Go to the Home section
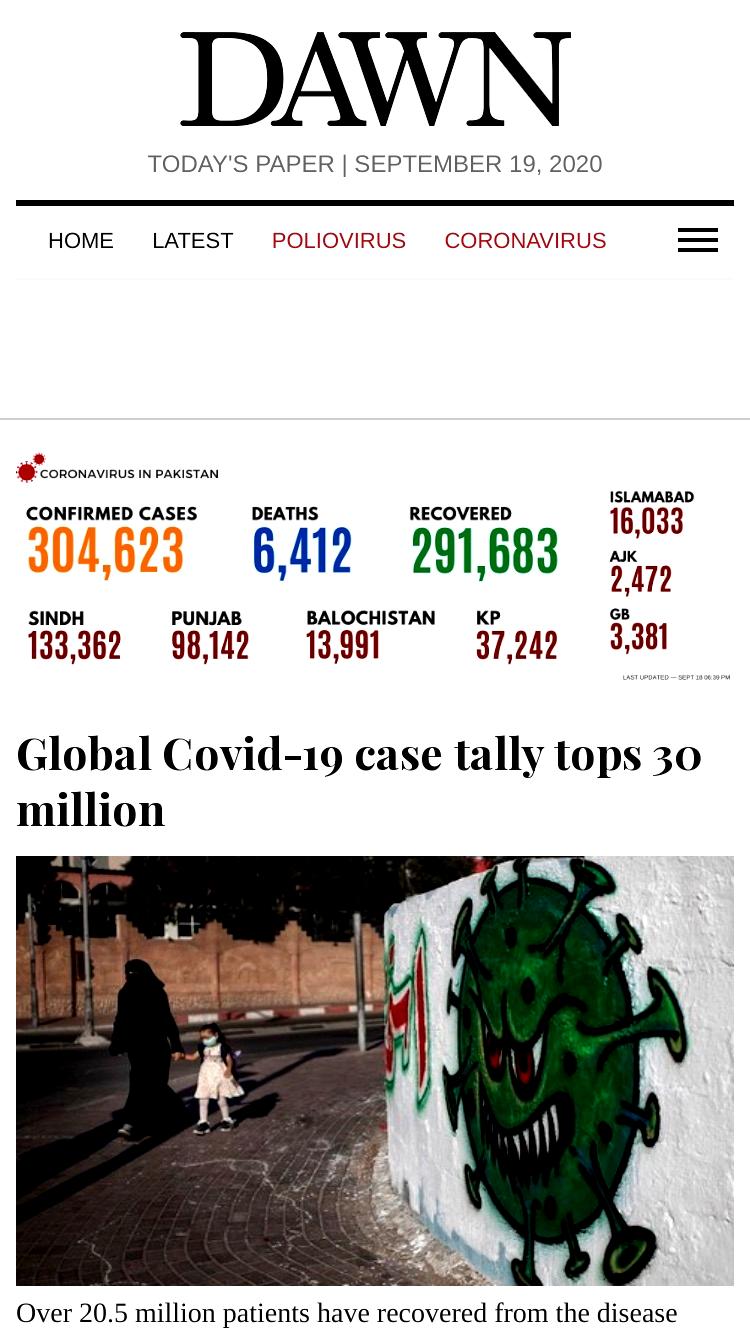This screenshot has width=750, height=1334. (81, 241)
